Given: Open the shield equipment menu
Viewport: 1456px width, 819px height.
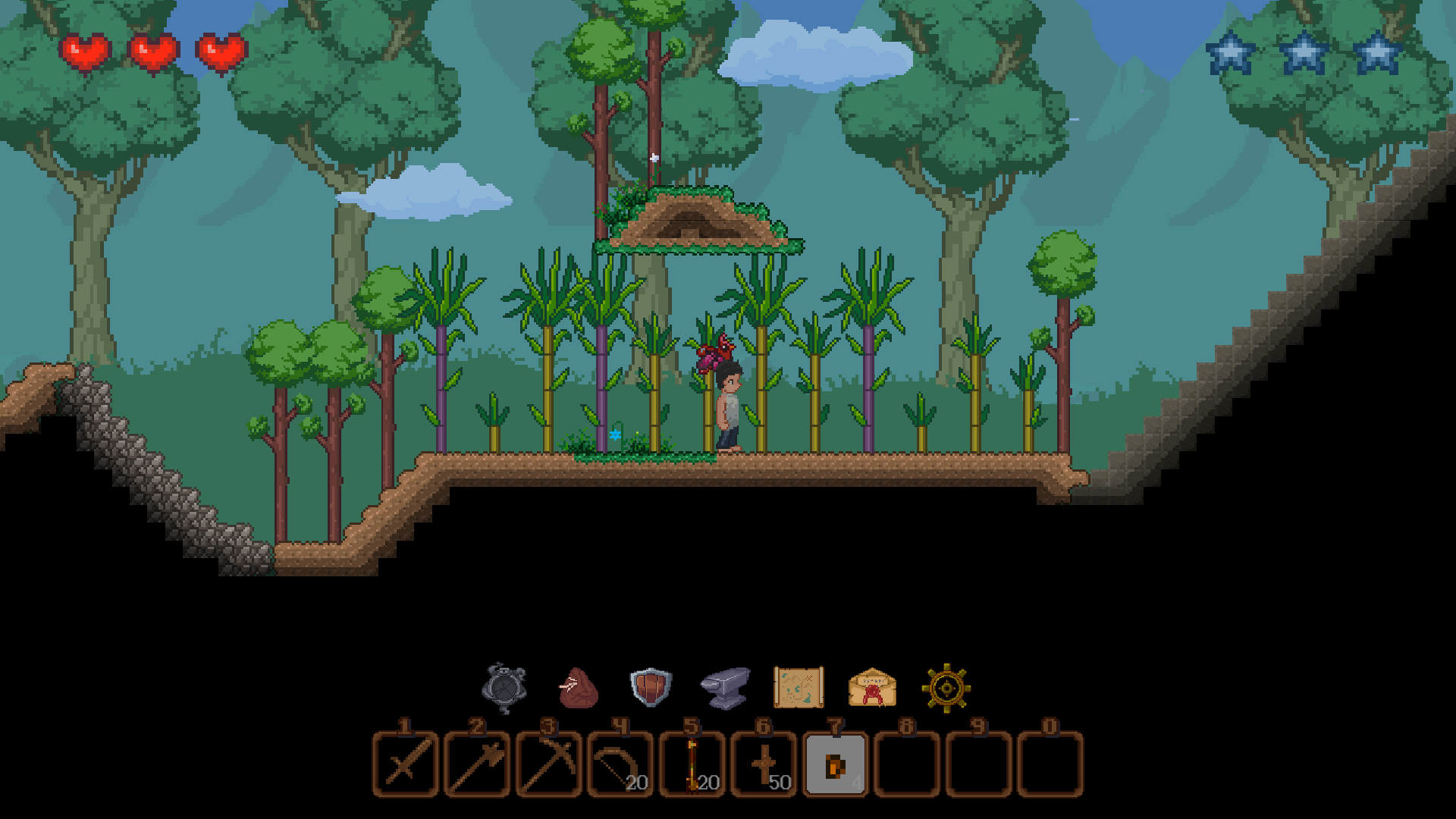Looking at the screenshot, I should click(651, 687).
